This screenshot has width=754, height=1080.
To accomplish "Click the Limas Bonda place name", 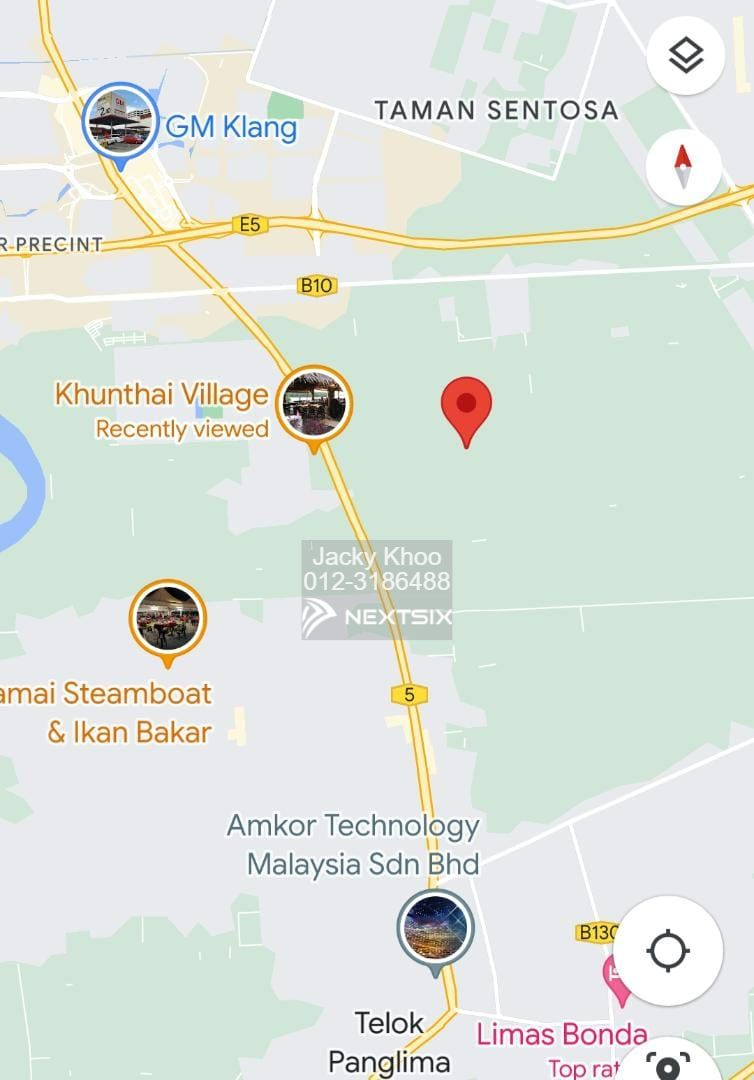I will 562,1031.
